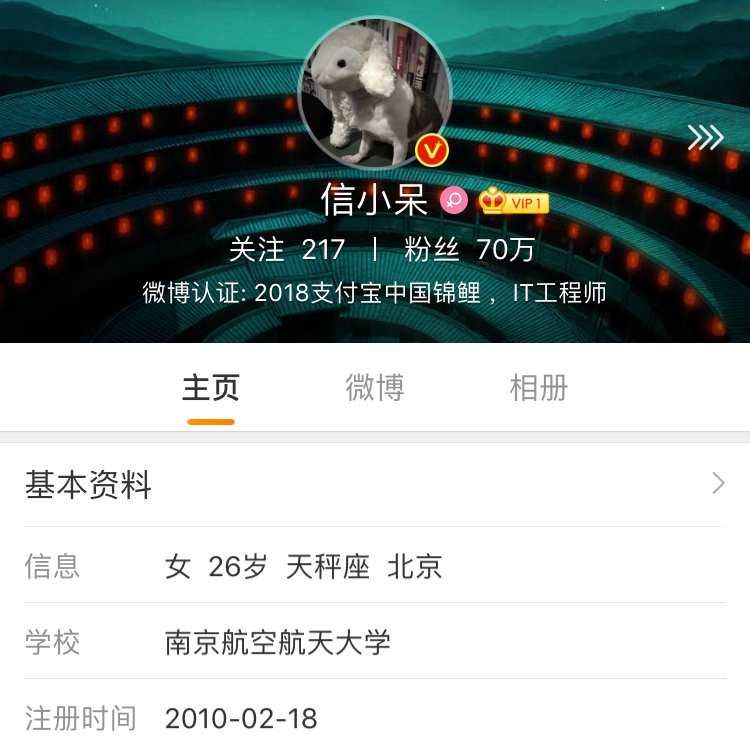Open the 关注 217 following list

[288, 250]
